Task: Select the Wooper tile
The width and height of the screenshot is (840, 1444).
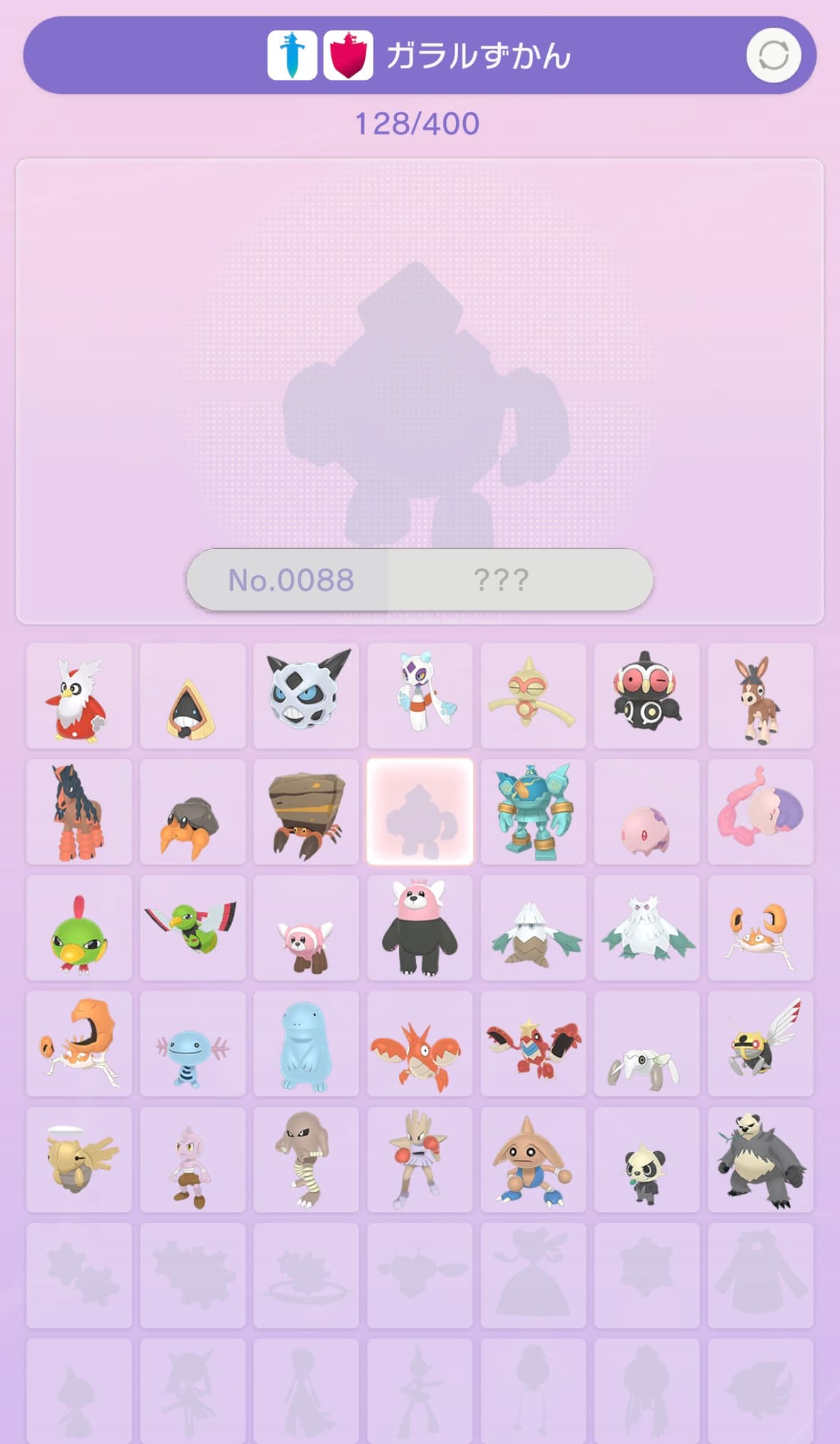Action: (x=192, y=1043)
